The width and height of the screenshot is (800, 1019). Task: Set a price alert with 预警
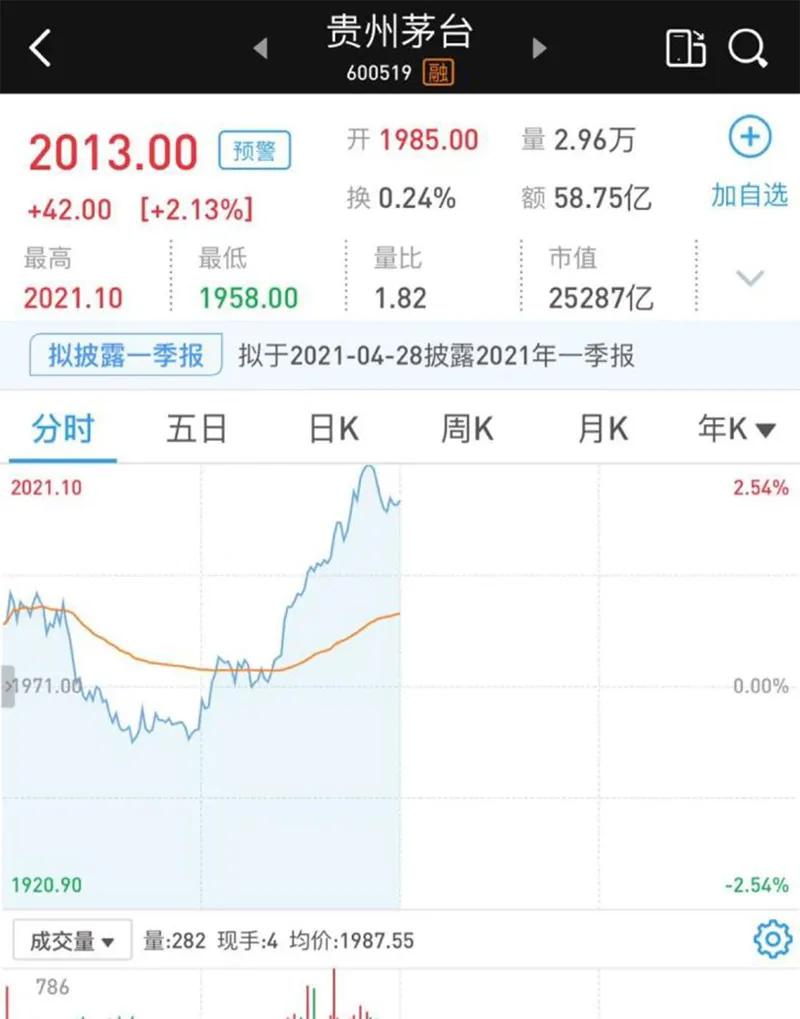coord(255,152)
